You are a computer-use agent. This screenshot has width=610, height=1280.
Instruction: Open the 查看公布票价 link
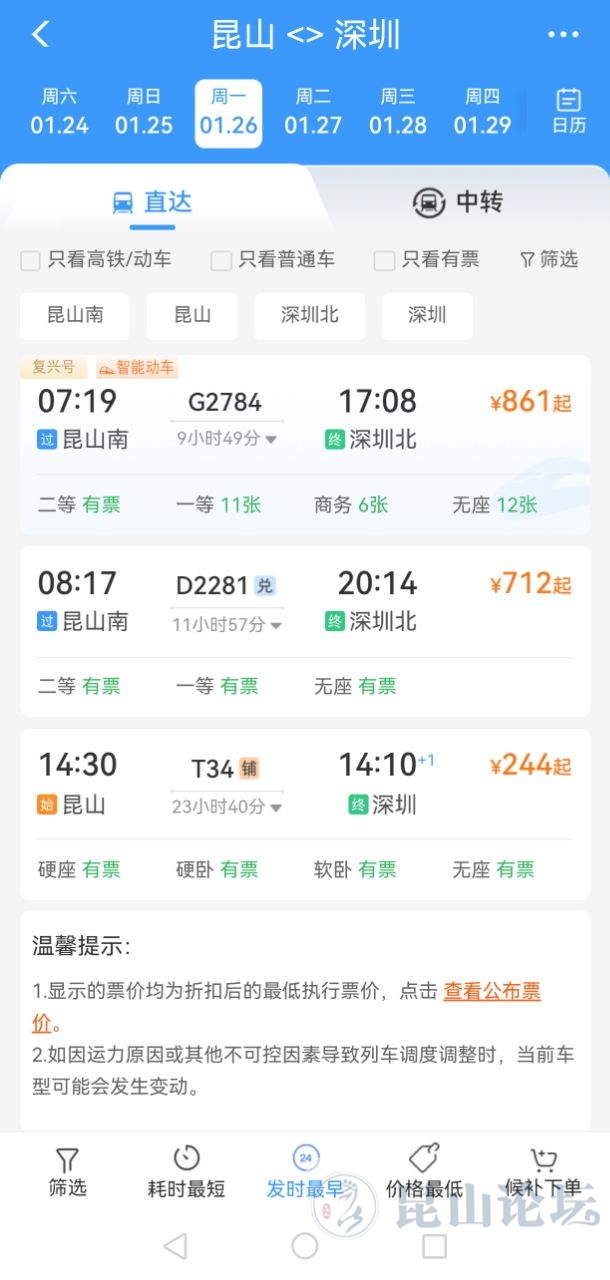(x=492, y=991)
